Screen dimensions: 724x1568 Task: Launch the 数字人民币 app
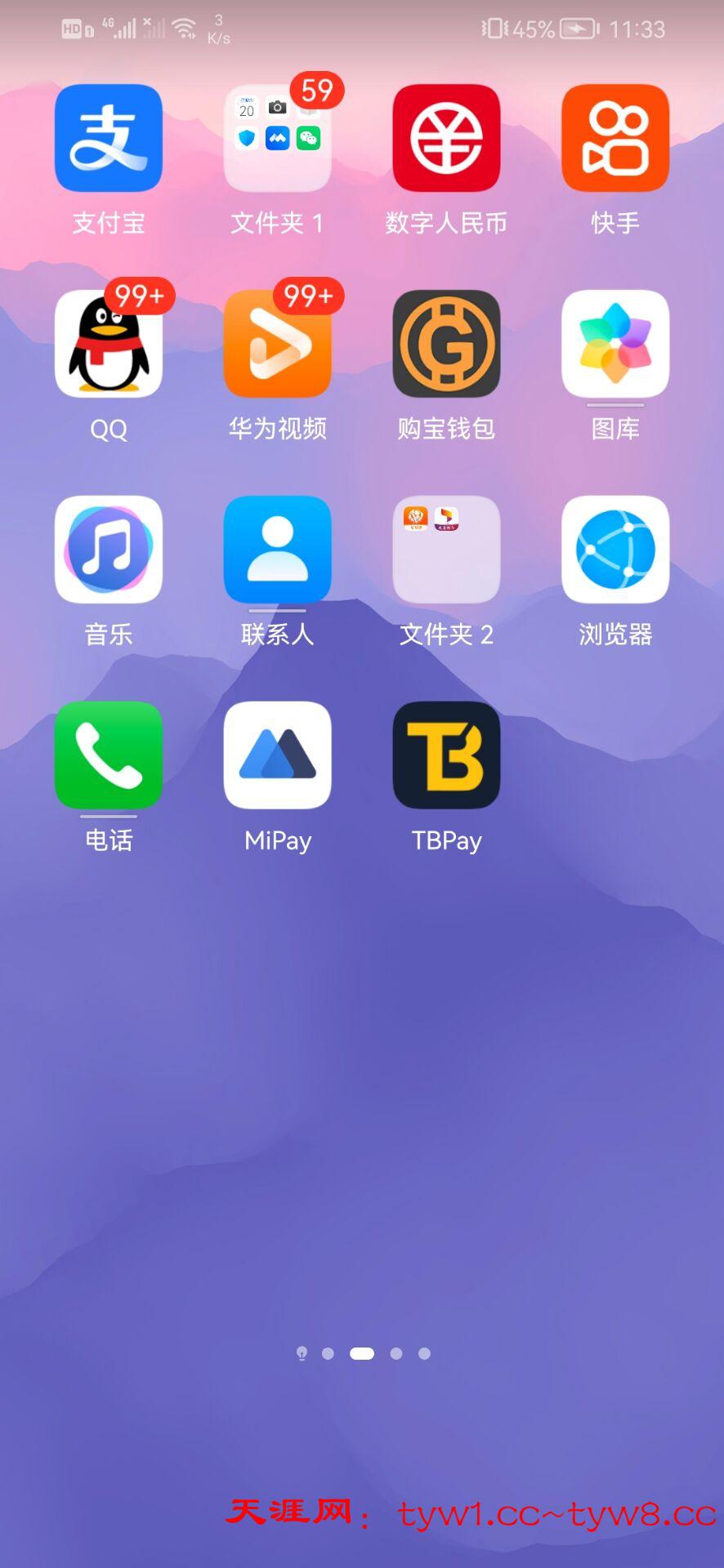[446, 138]
